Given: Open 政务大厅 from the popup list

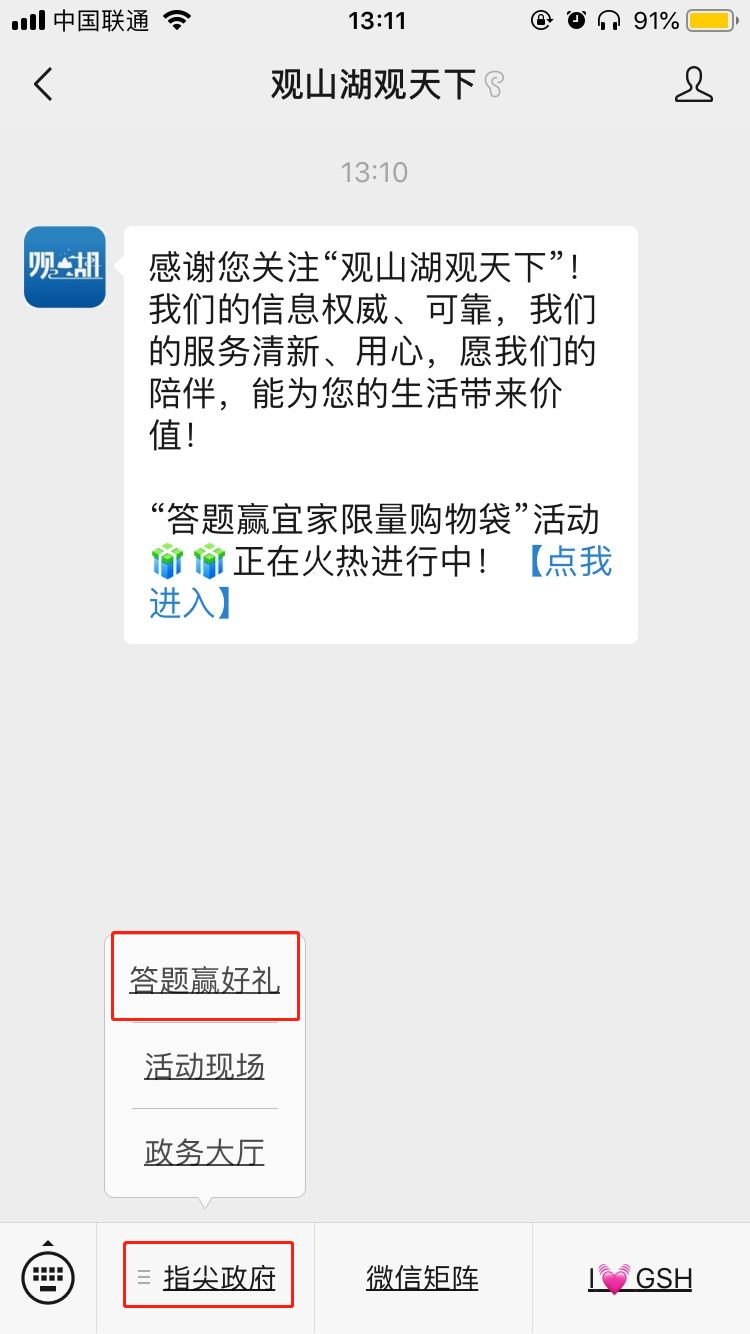Looking at the screenshot, I should point(203,1152).
